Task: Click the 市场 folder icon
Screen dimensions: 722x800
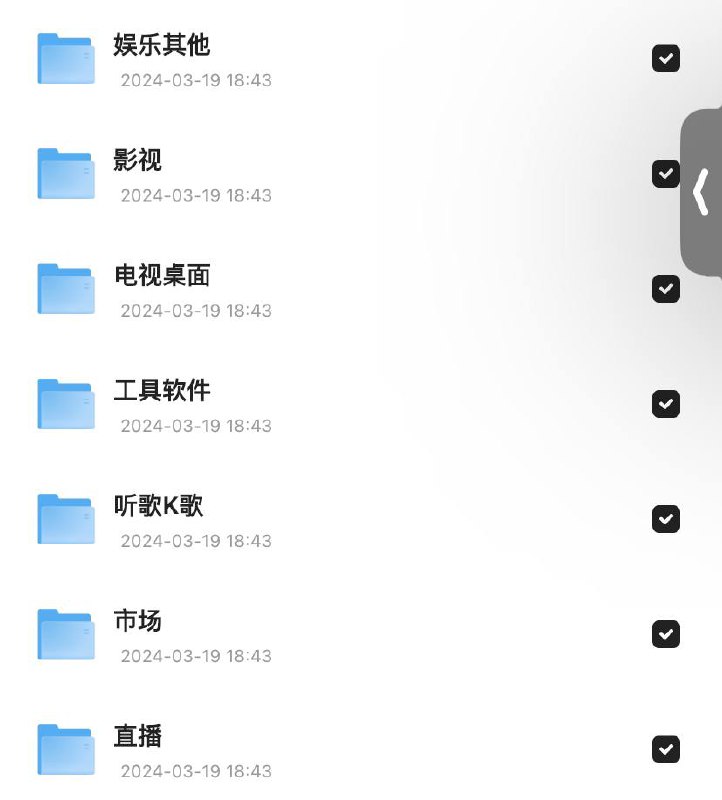Action: click(64, 633)
